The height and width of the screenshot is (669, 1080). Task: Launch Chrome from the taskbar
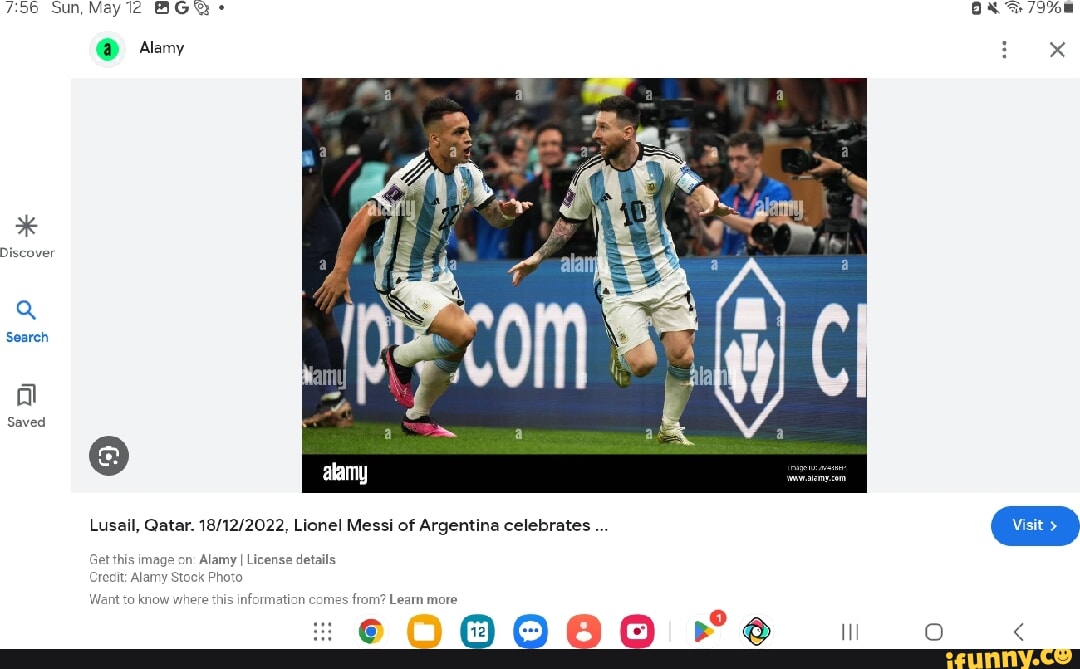pyautogui.click(x=371, y=631)
